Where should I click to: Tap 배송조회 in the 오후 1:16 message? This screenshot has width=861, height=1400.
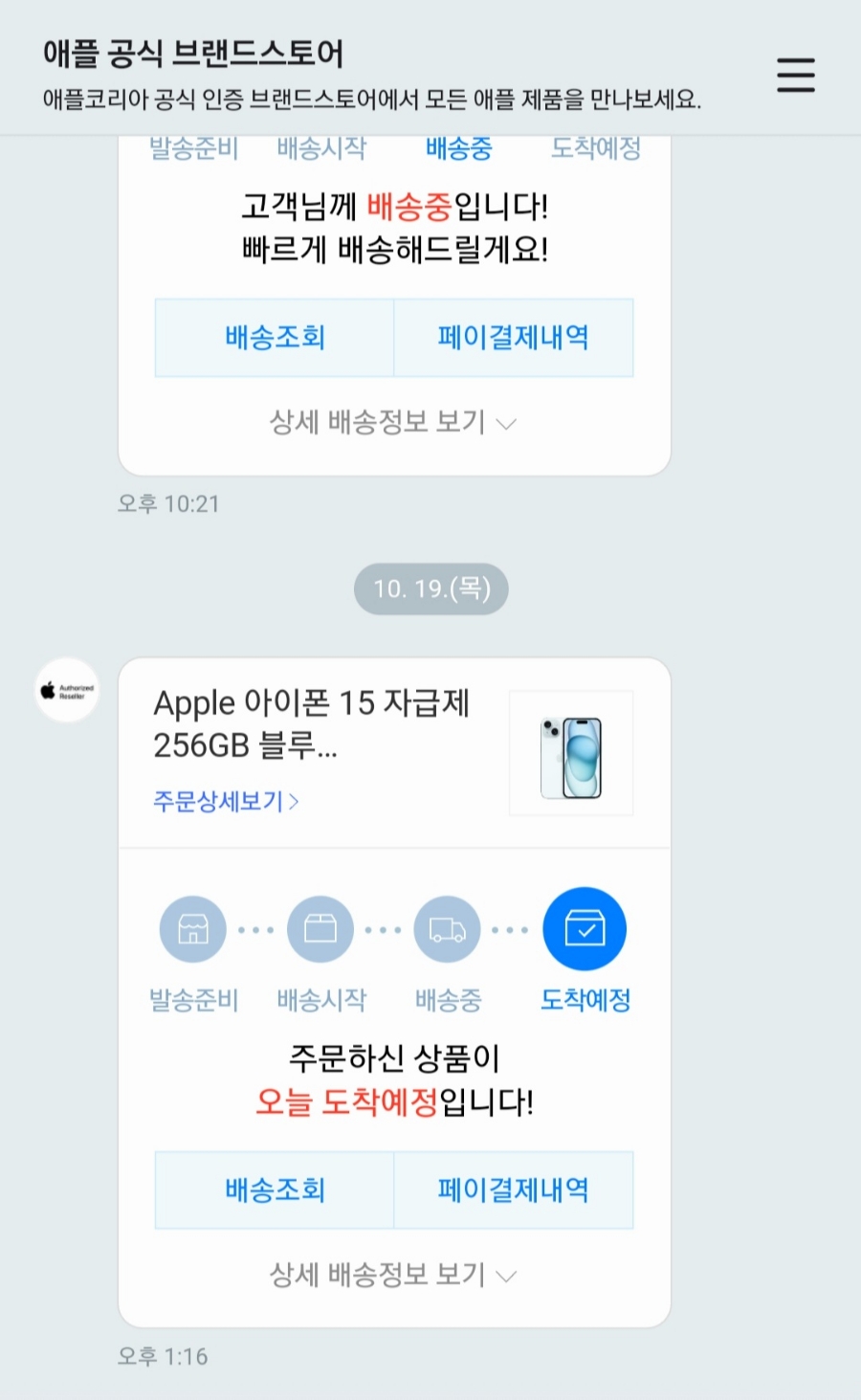tap(275, 1190)
